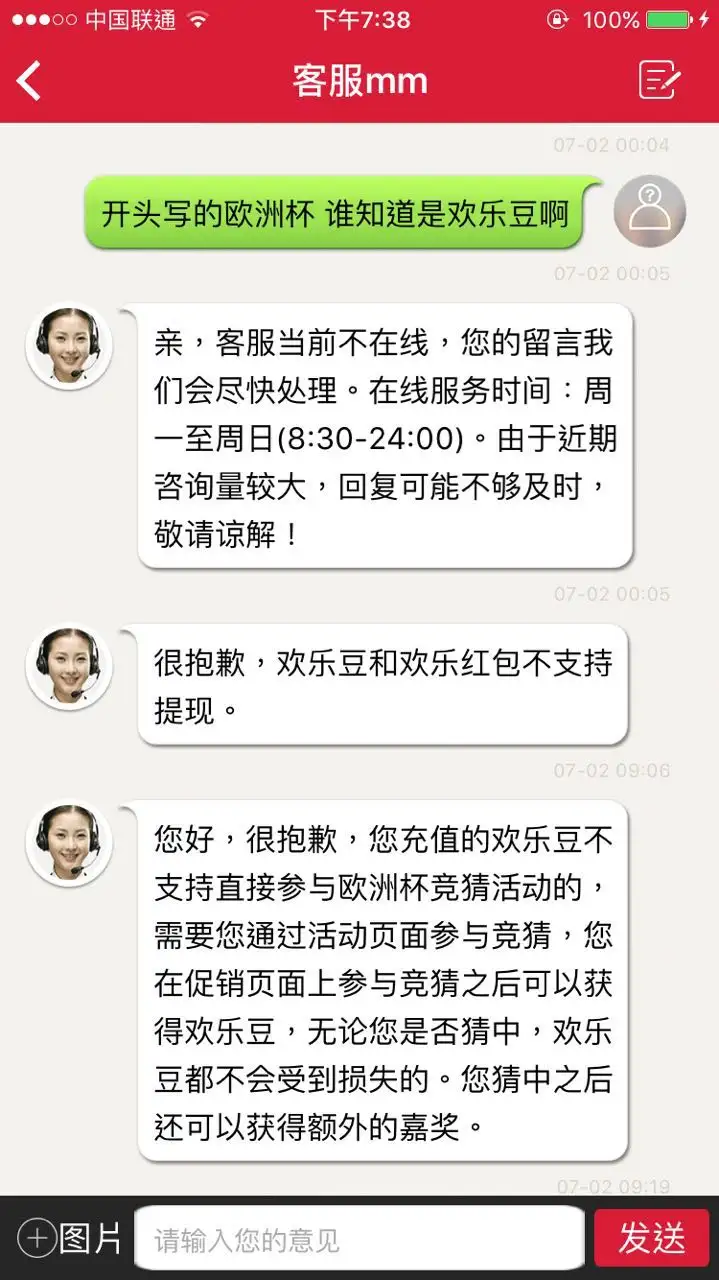Focus the 请输入您的意见 message field
The image size is (719, 1280).
pos(358,1239)
